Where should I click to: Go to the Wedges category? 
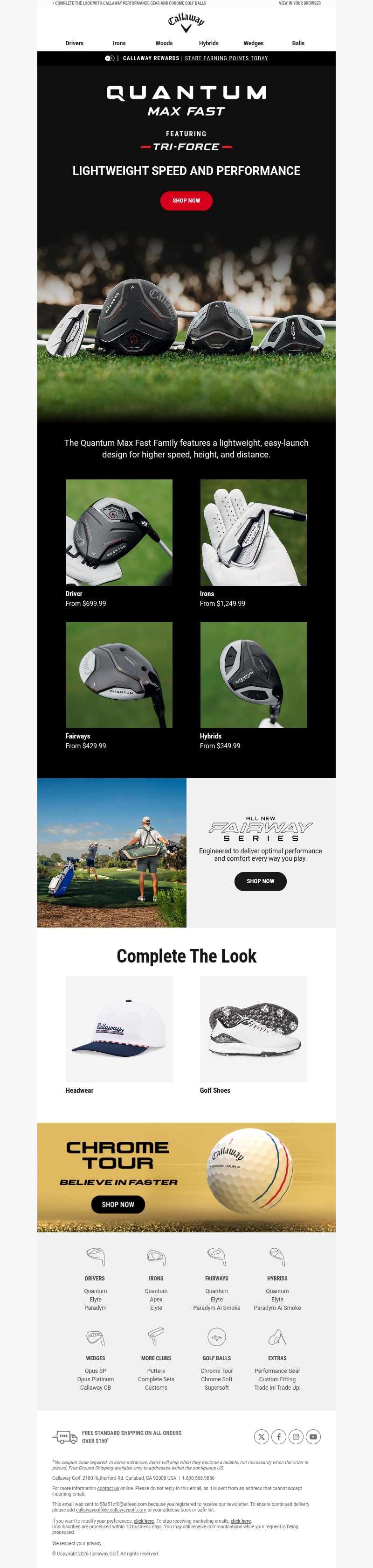(253, 43)
